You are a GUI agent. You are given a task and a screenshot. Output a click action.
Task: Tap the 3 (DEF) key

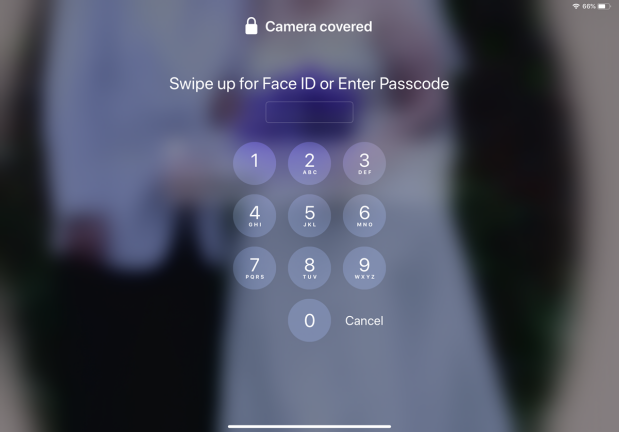pos(364,162)
